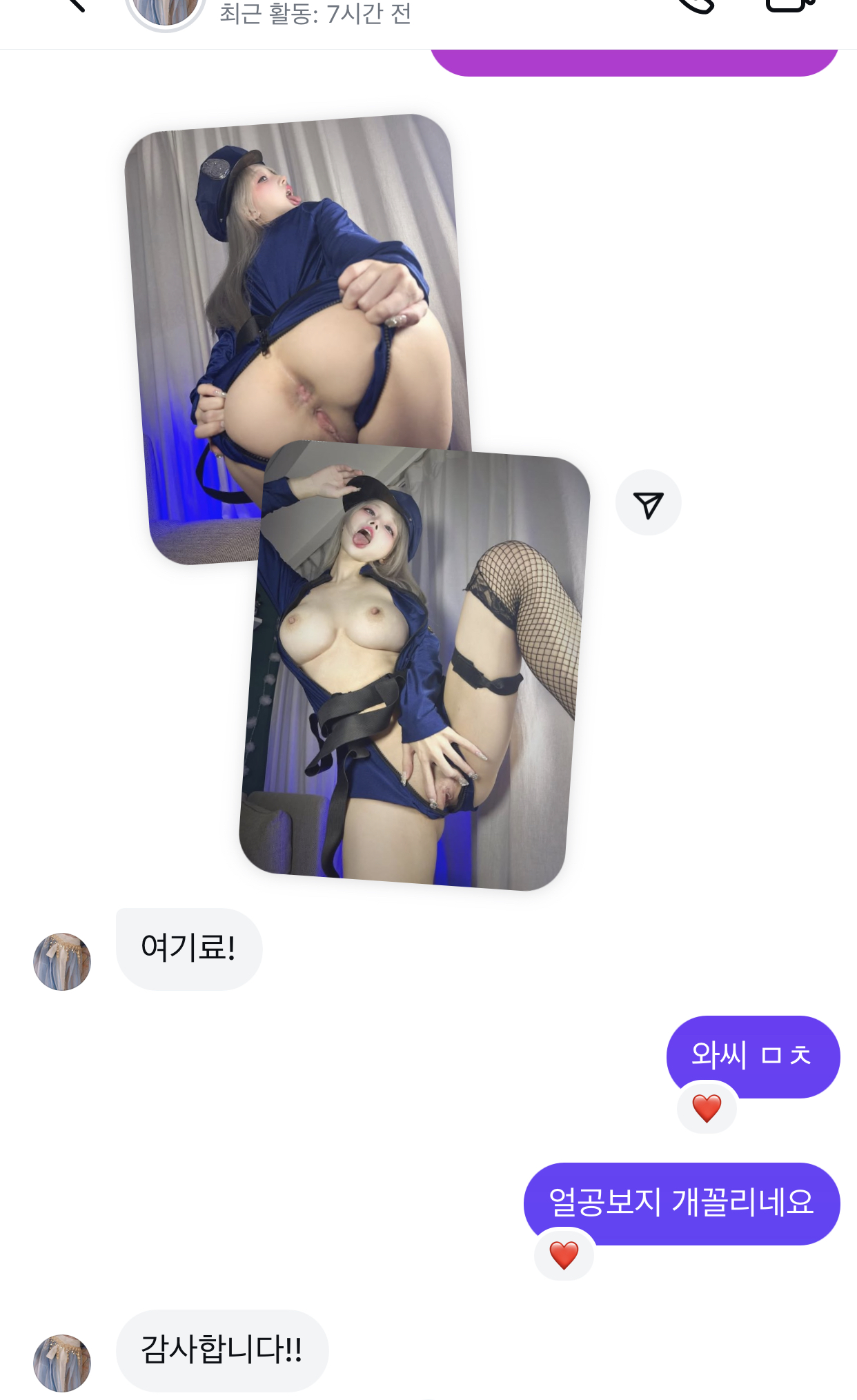
Task: Open sender avatar beside '여기료!' message
Action: 62,962
